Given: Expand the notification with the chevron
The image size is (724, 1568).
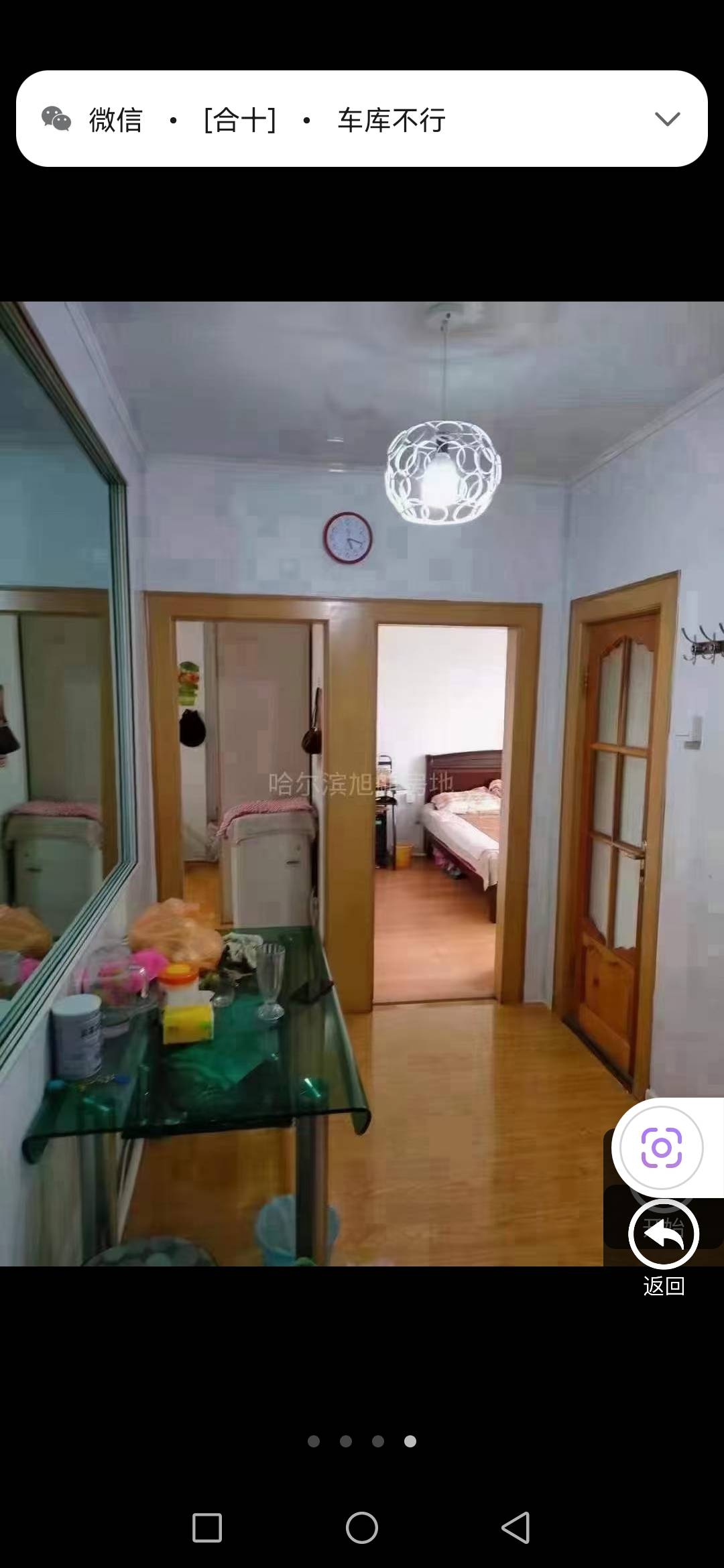Looking at the screenshot, I should tap(666, 119).
